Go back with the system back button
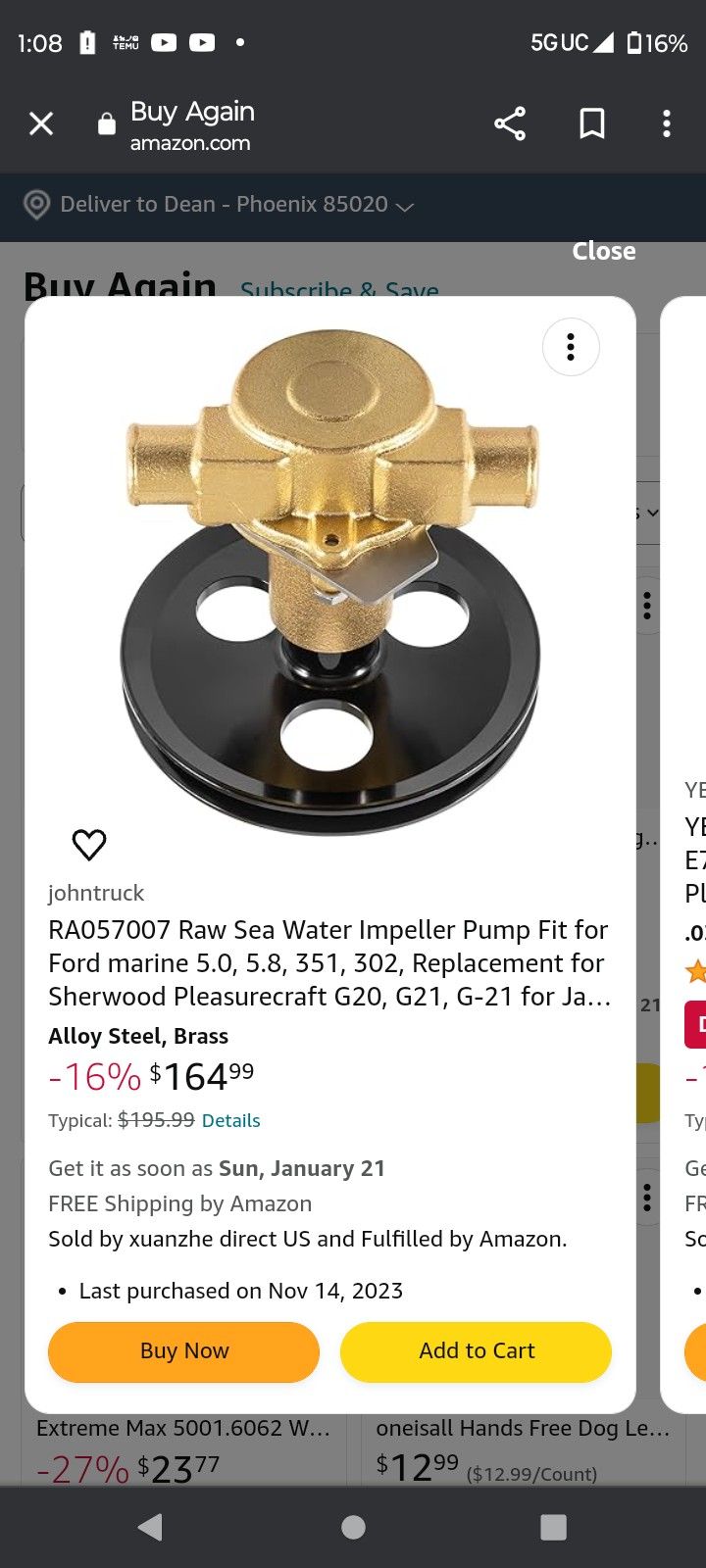This screenshot has height=1568, width=706. point(151,1527)
